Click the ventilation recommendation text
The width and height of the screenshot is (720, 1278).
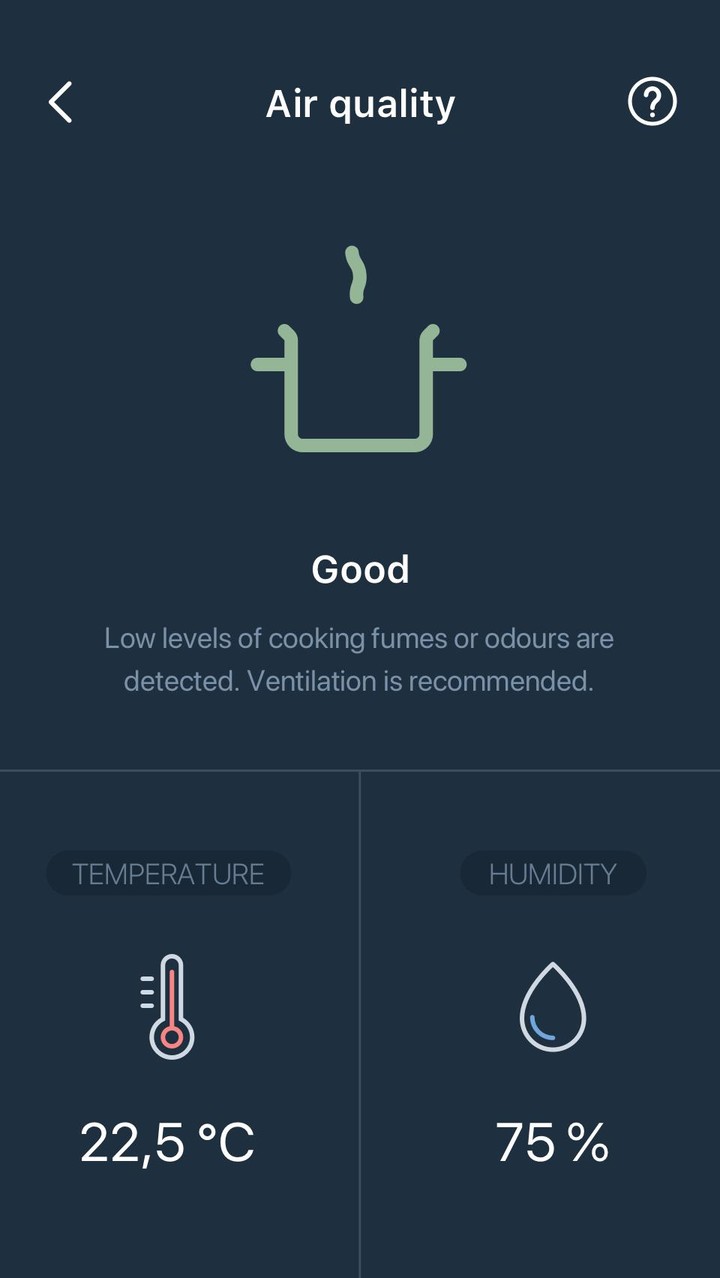pyautogui.click(x=360, y=658)
